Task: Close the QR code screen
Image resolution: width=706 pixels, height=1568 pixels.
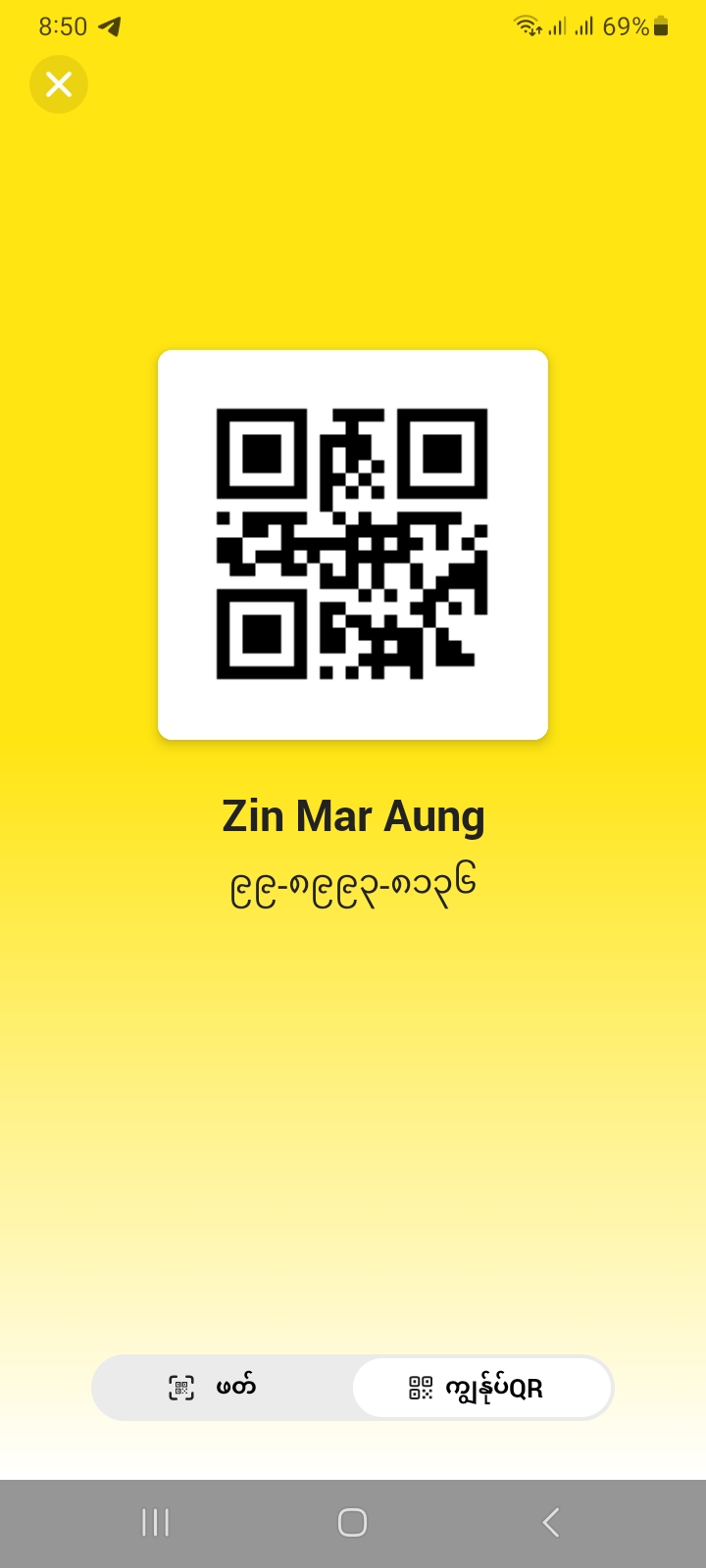Action: pyautogui.click(x=59, y=85)
